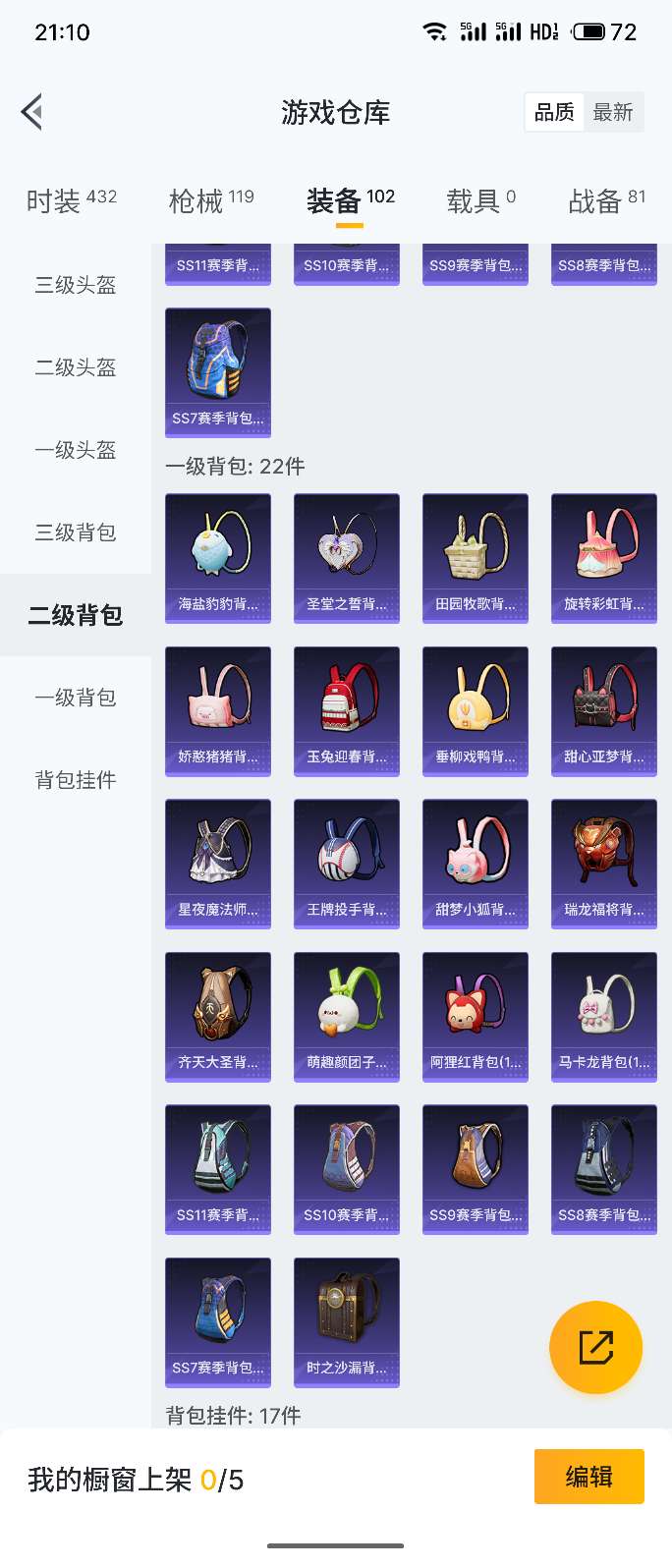View the 马卡龙背包 item

pyautogui.click(x=604, y=1017)
